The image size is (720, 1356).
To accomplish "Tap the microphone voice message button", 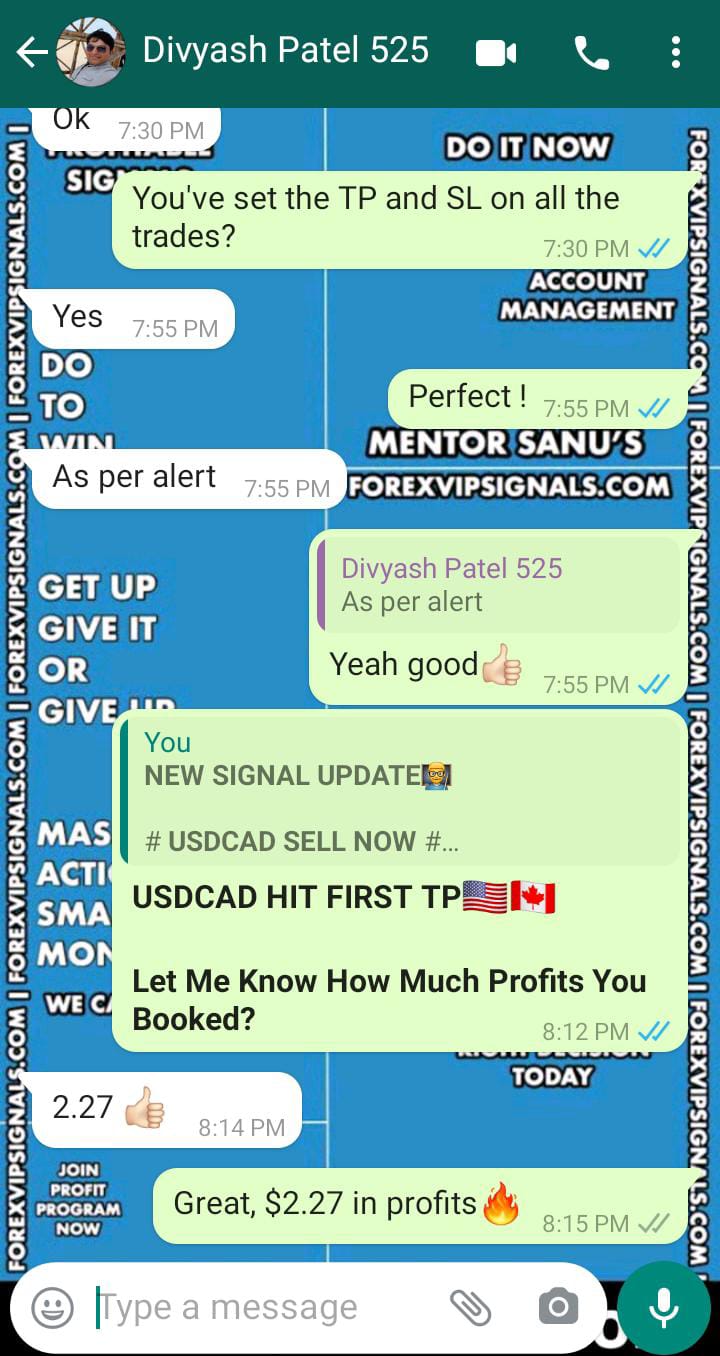I will tap(663, 1307).
